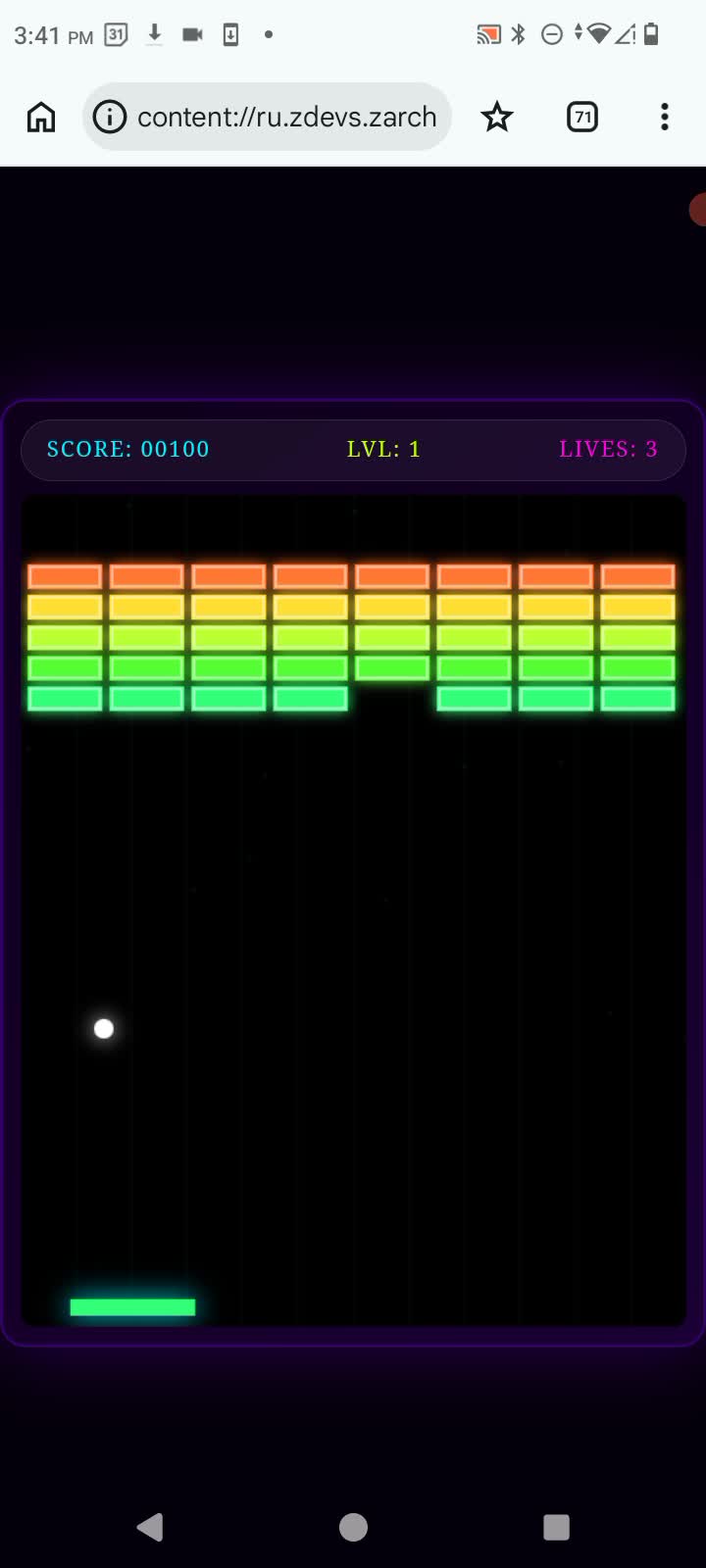Open the browser home page
The height and width of the screenshot is (1568, 706).
click(41, 117)
